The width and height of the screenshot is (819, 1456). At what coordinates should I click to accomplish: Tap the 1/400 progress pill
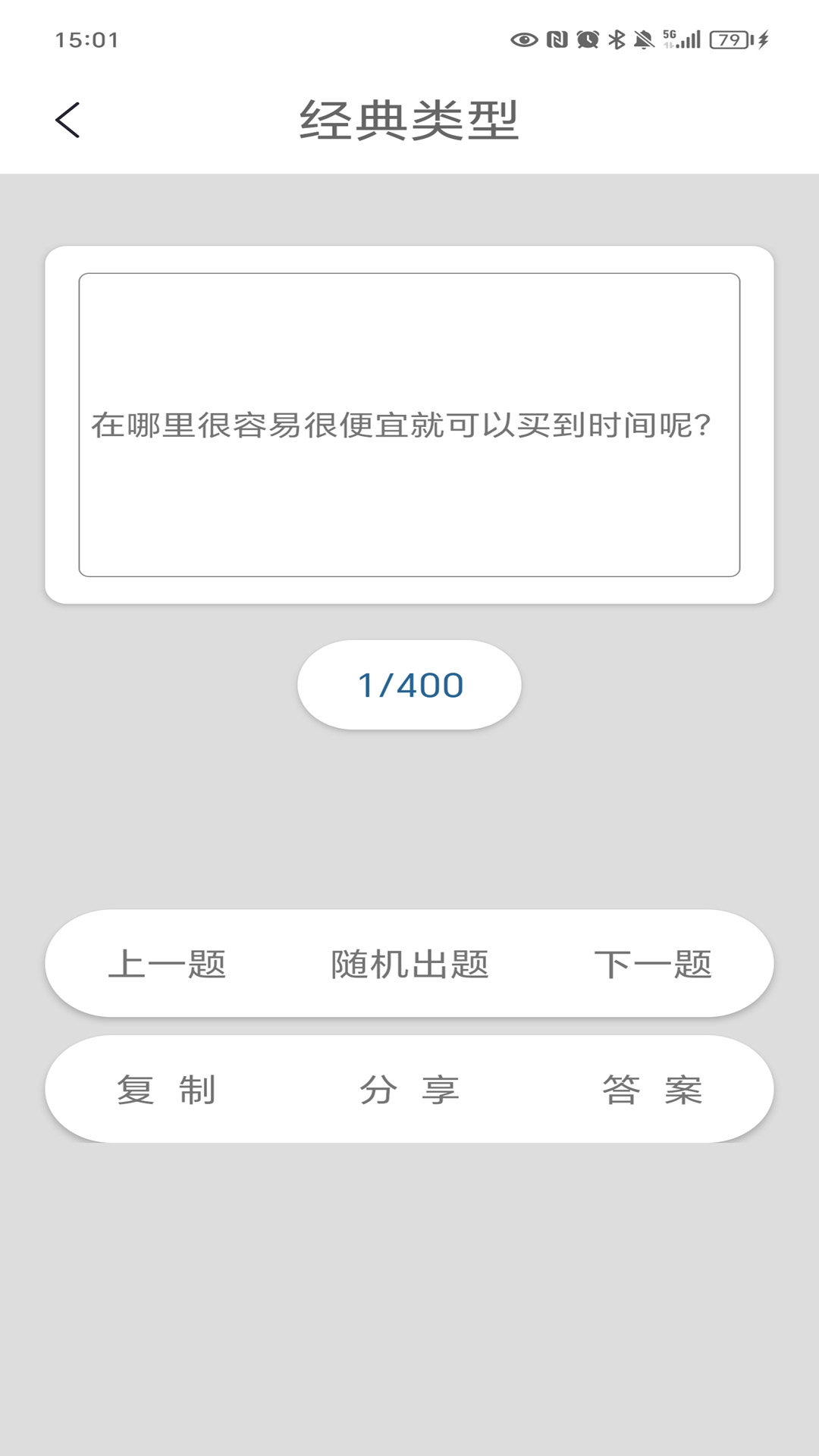pos(409,685)
